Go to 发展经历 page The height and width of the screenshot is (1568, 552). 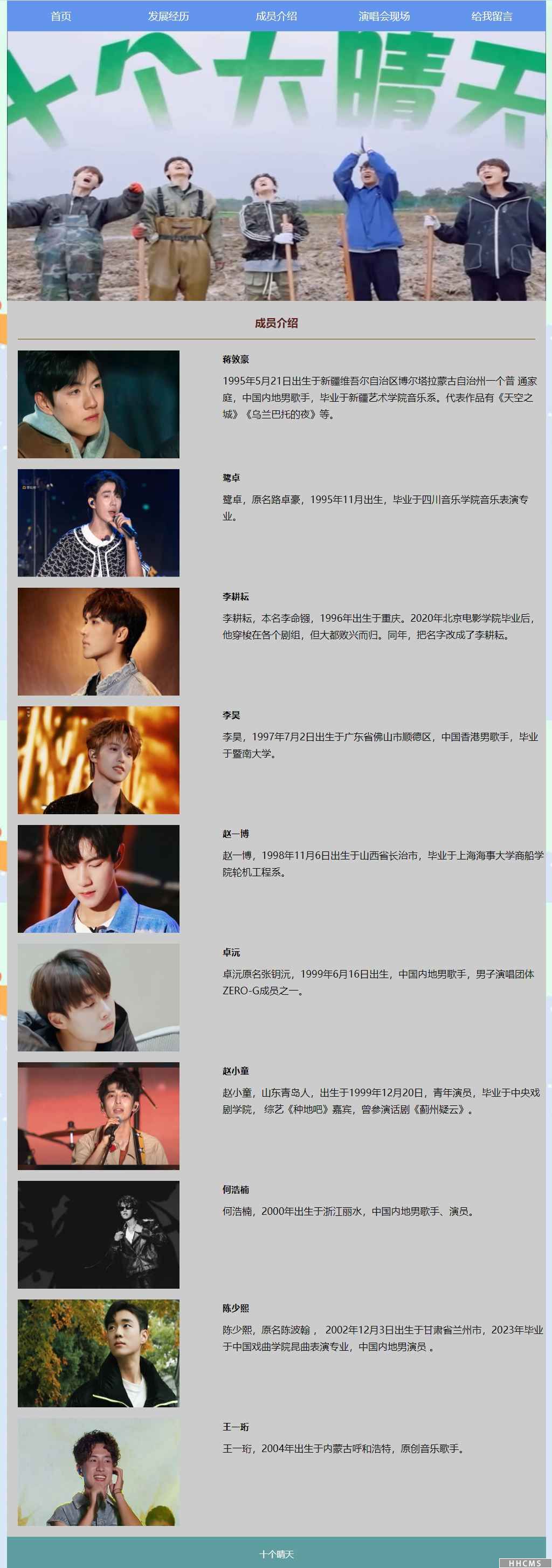coord(169,16)
